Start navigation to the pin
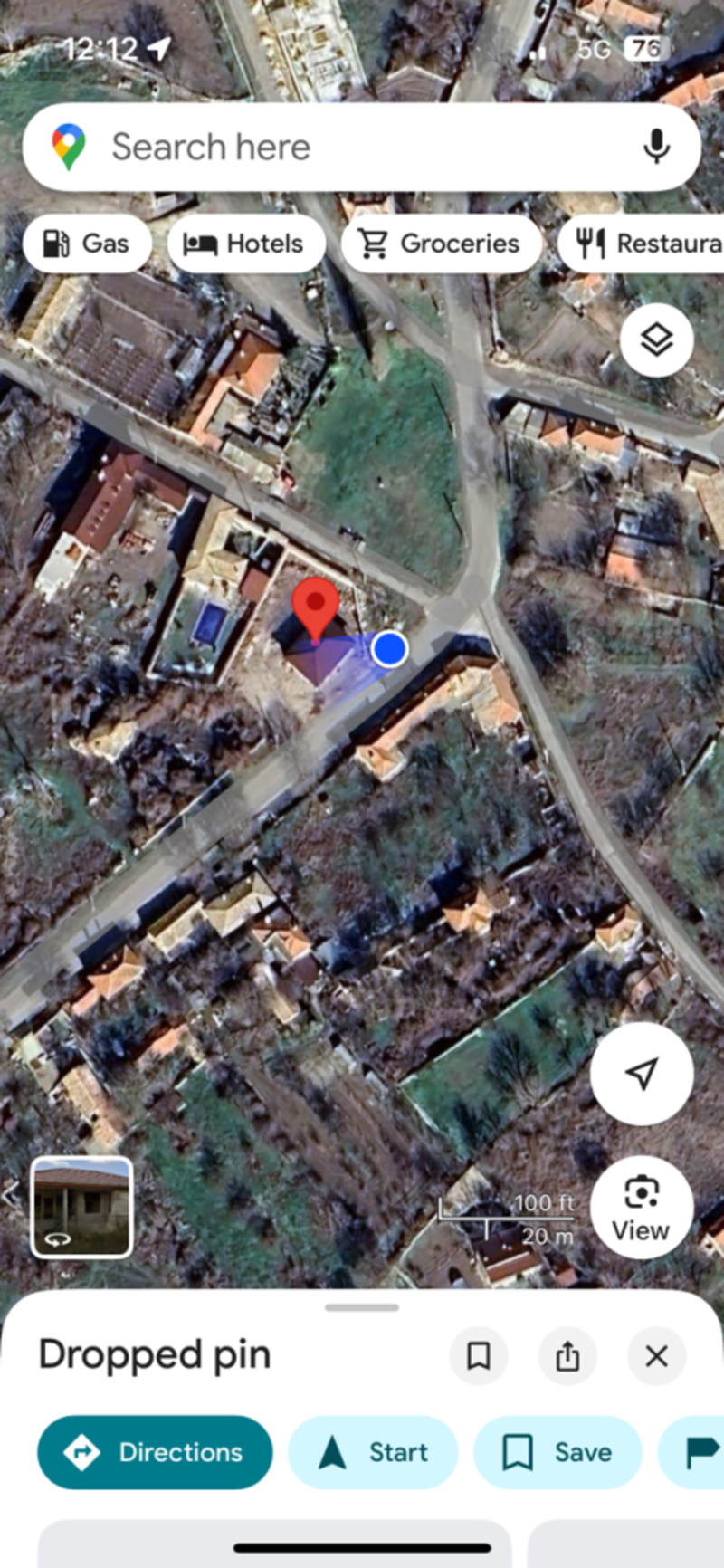Image resolution: width=724 pixels, height=1568 pixels. 373,1452
